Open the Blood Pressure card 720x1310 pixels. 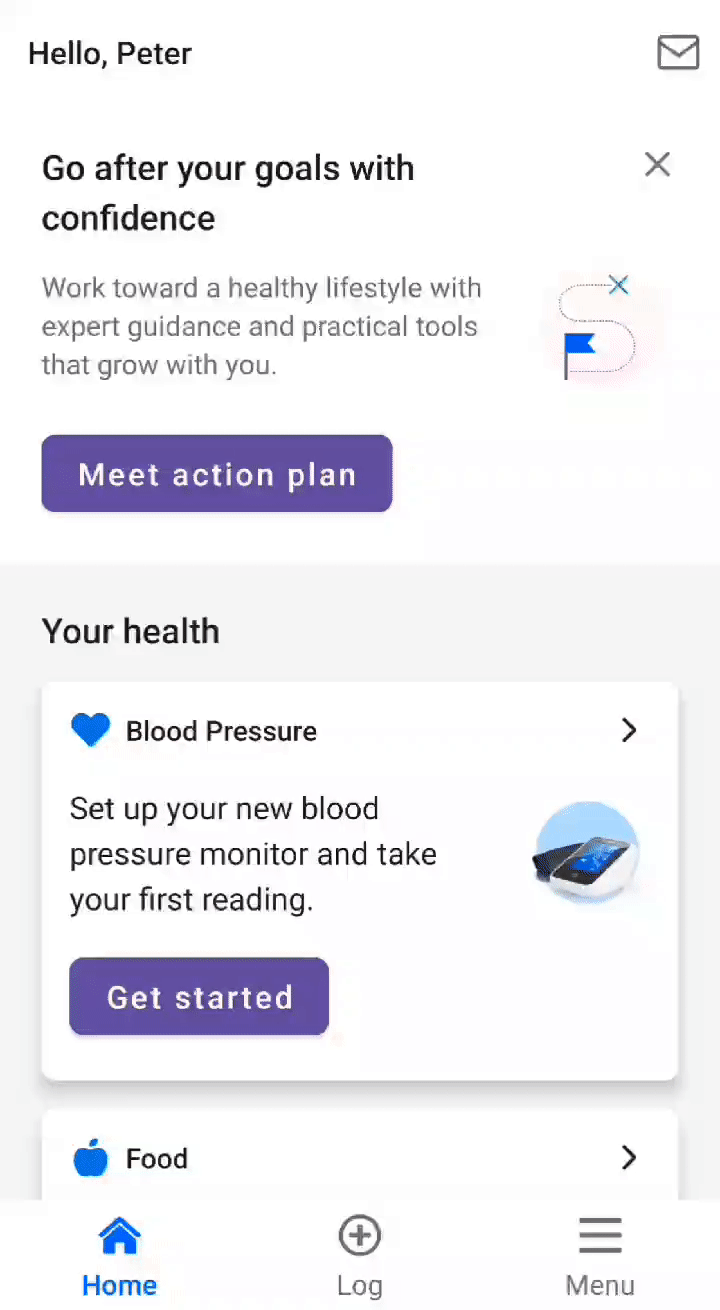point(360,731)
